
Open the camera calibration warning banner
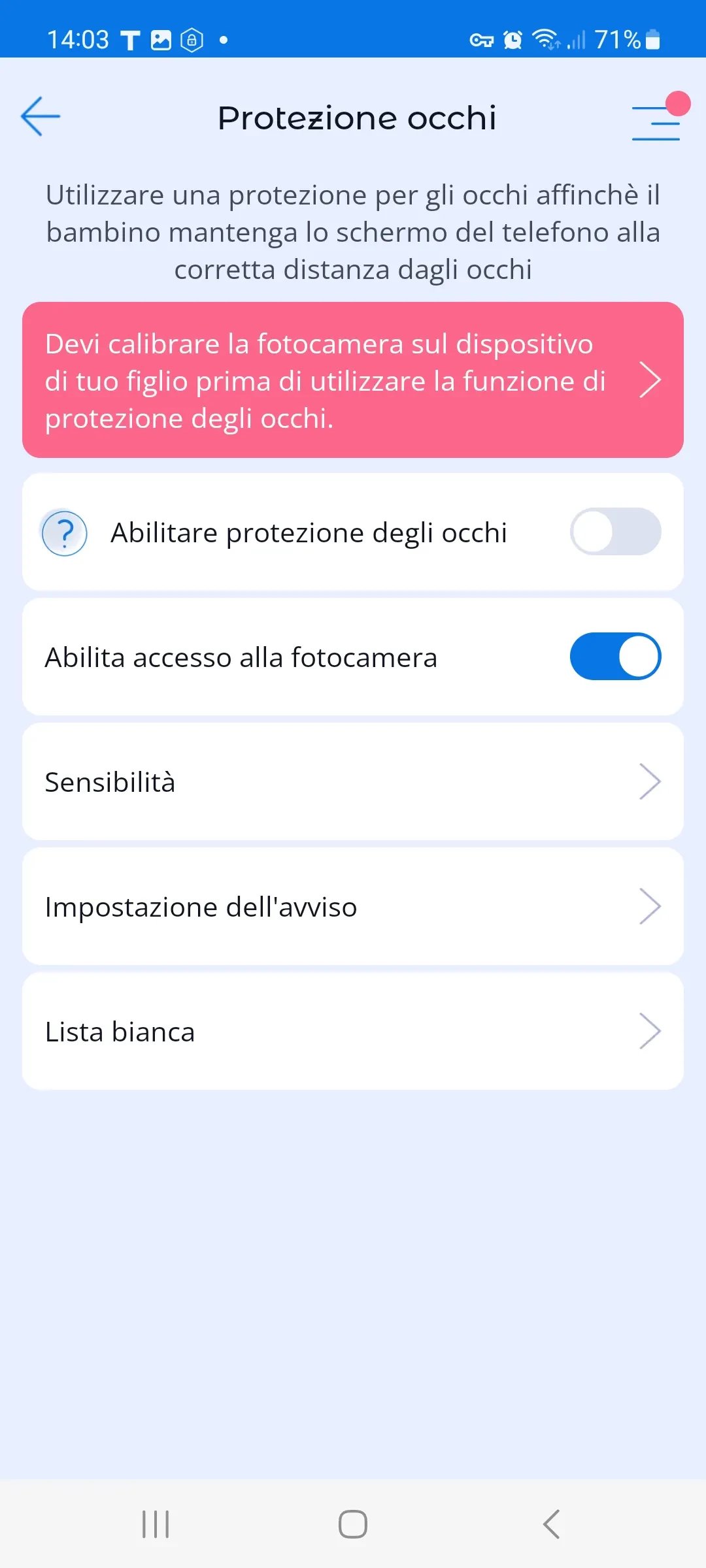[x=353, y=380]
